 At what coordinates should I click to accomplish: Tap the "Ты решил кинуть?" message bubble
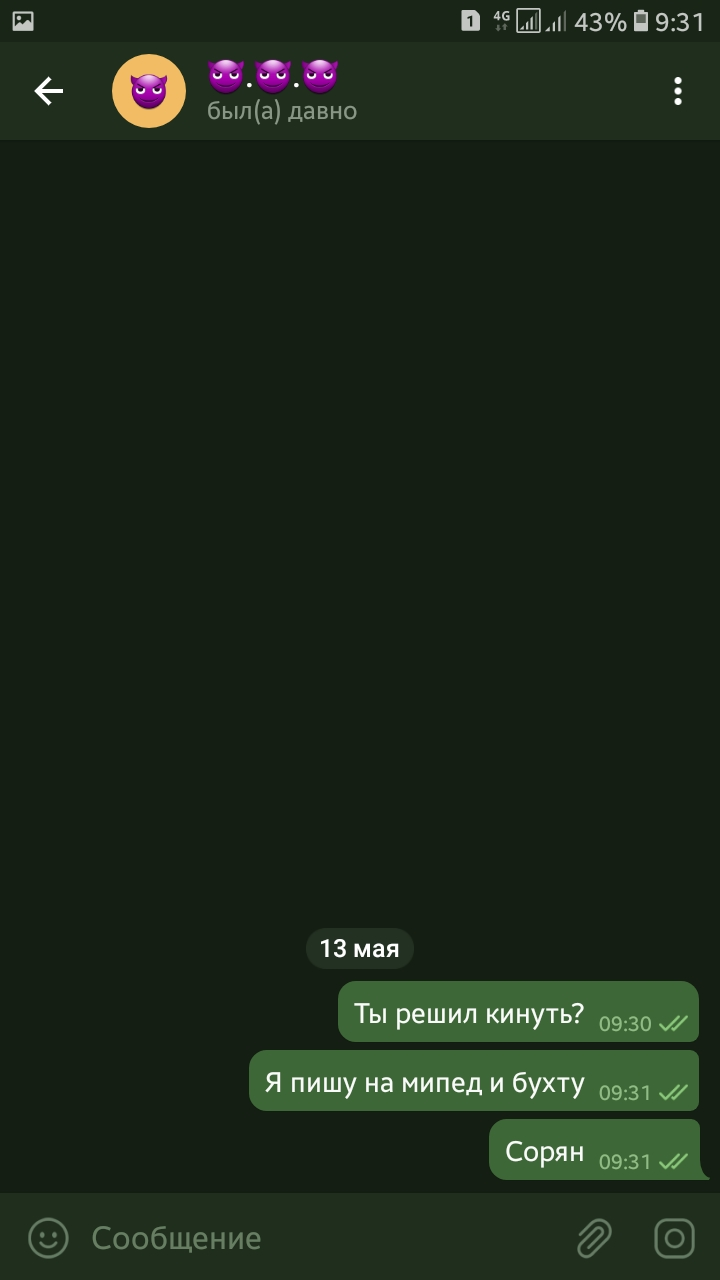[518, 1012]
